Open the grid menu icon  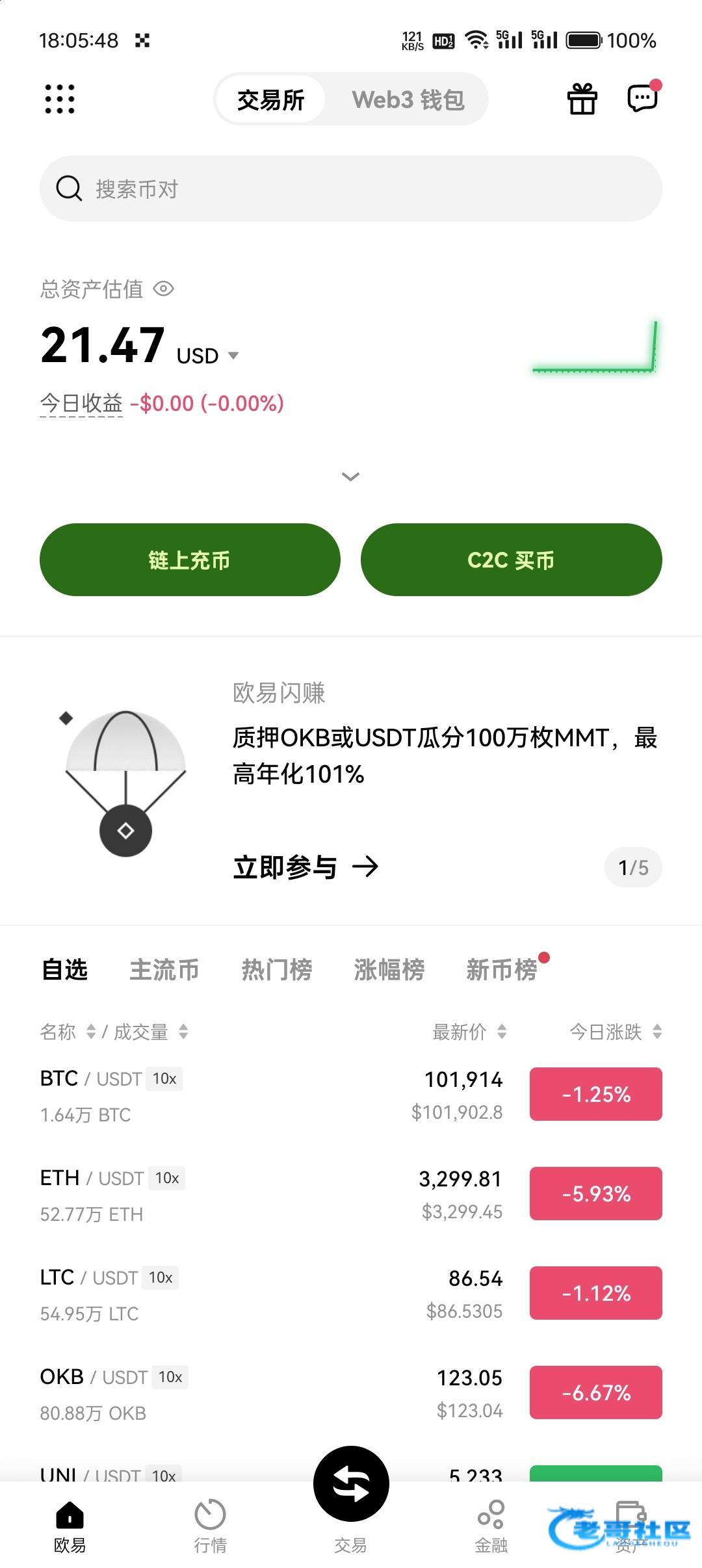click(60, 99)
